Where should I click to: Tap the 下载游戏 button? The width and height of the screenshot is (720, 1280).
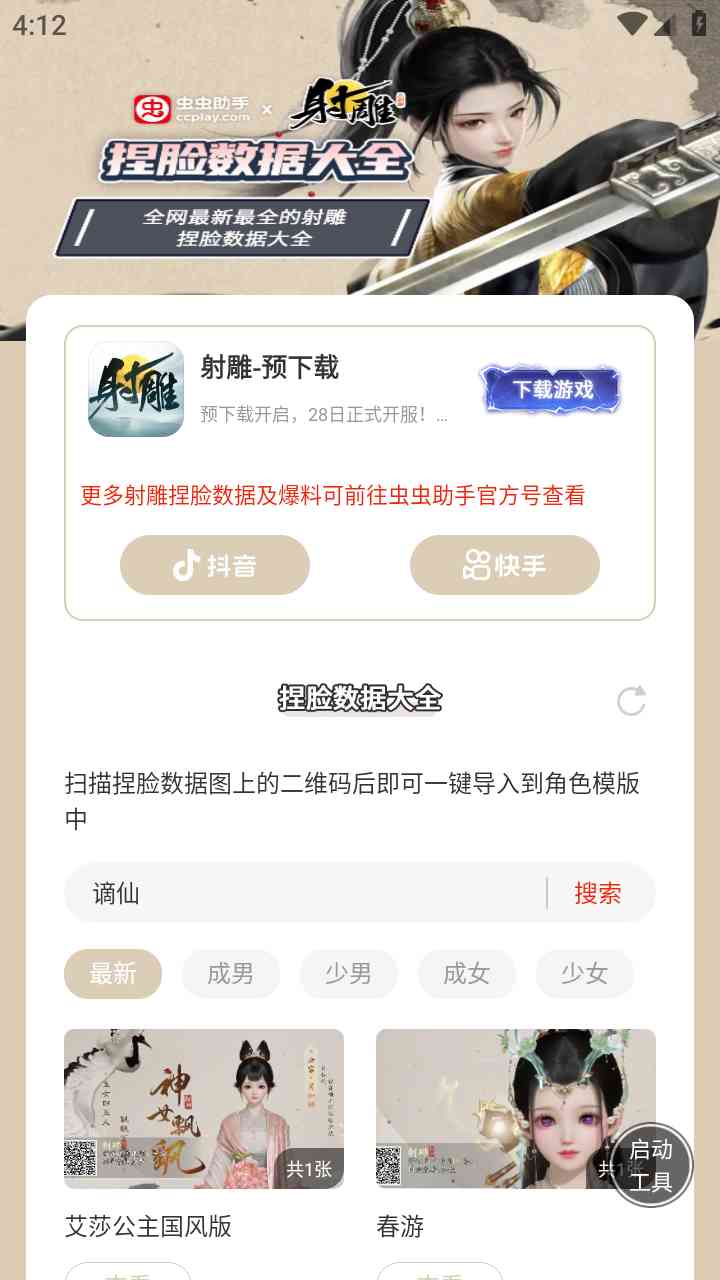click(x=550, y=389)
